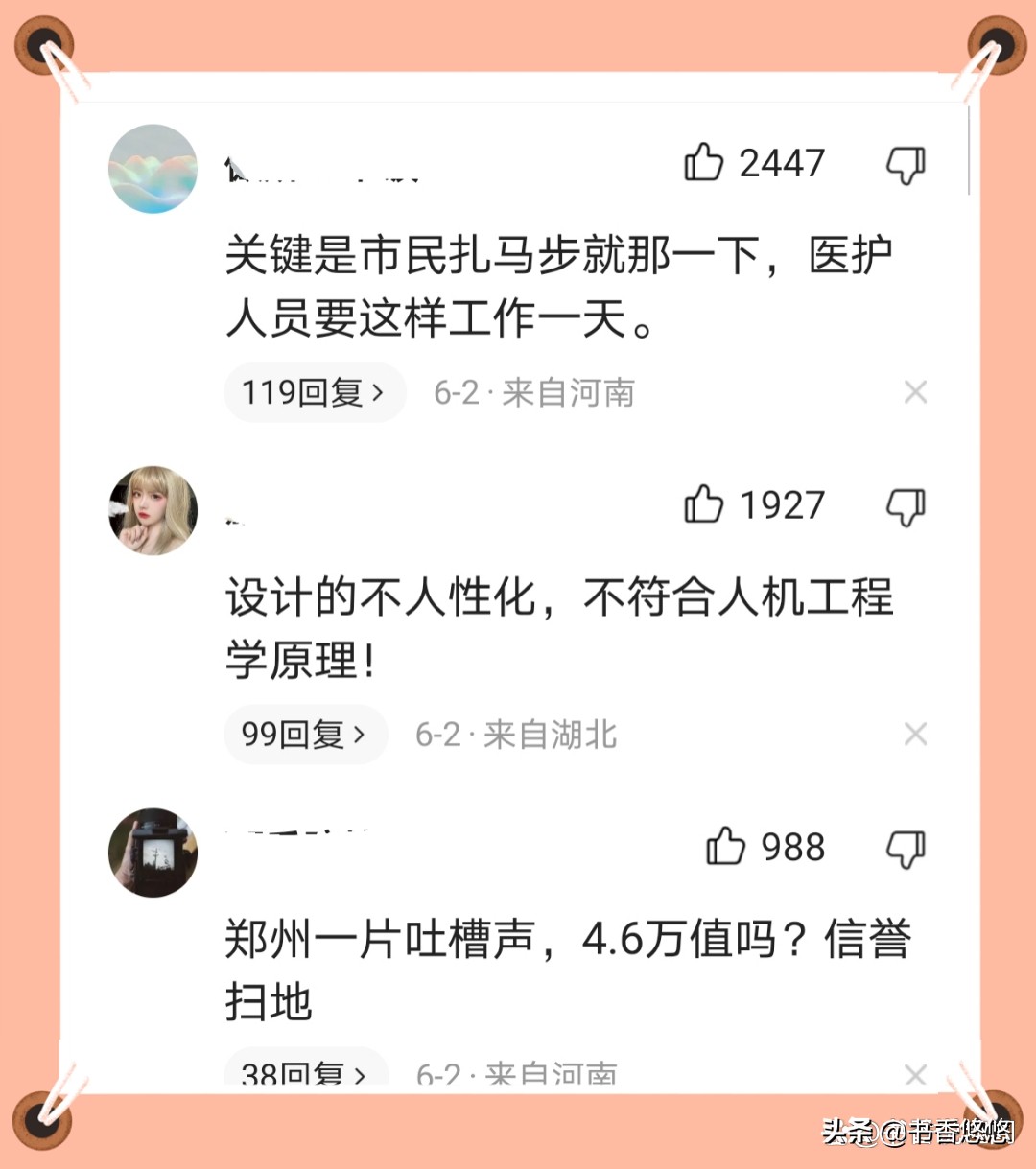Expand the 99回复 reply thread

click(x=305, y=734)
